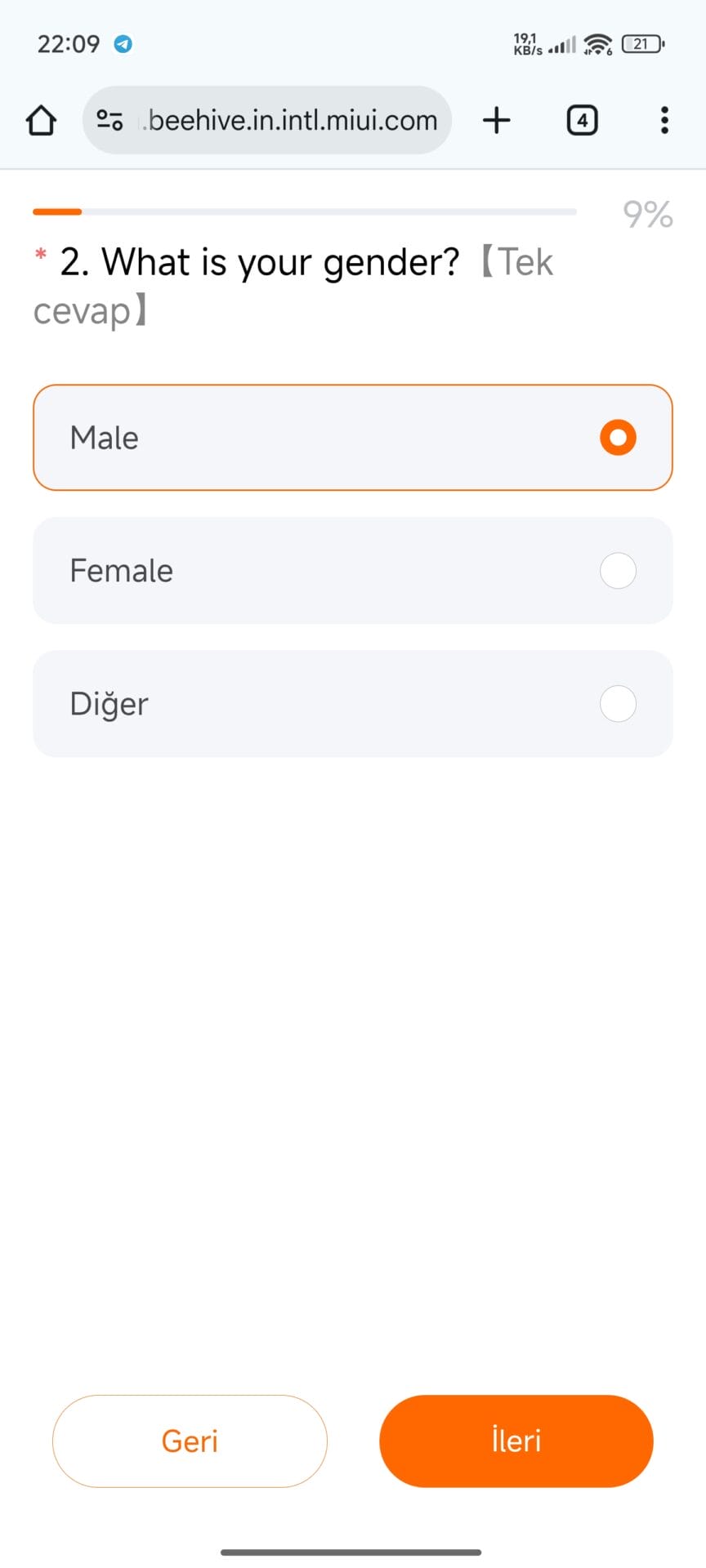Go back with the Geri button
Screen dimensions: 706x1568
[x=190, y=1441]
